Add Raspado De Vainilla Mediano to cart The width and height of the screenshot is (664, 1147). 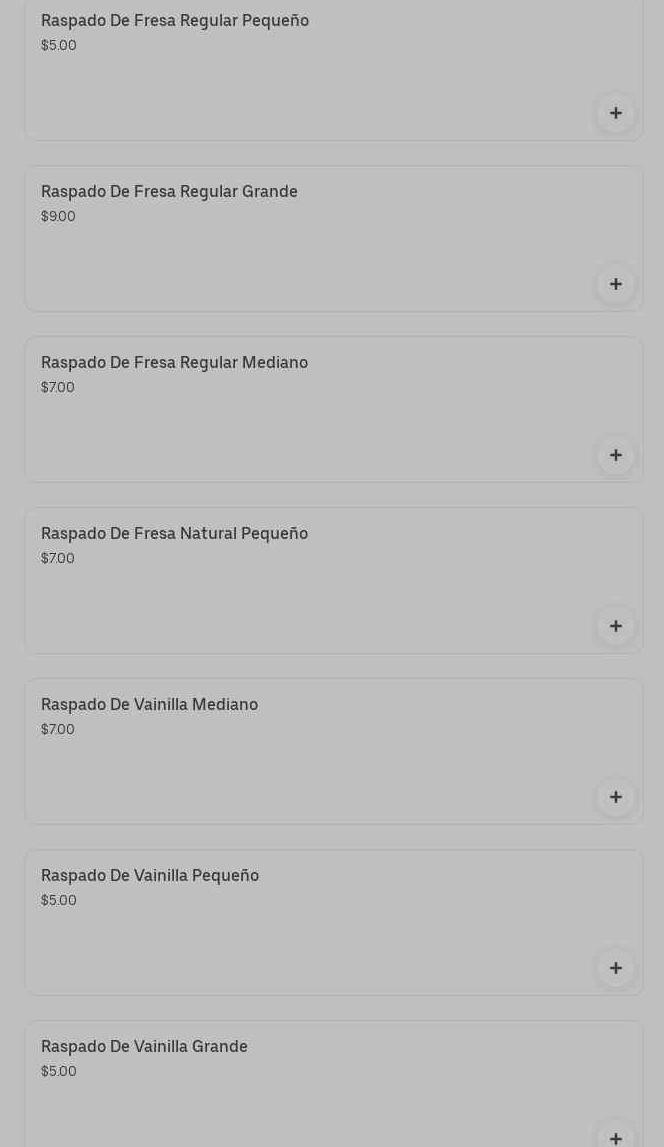coord(615,797)
